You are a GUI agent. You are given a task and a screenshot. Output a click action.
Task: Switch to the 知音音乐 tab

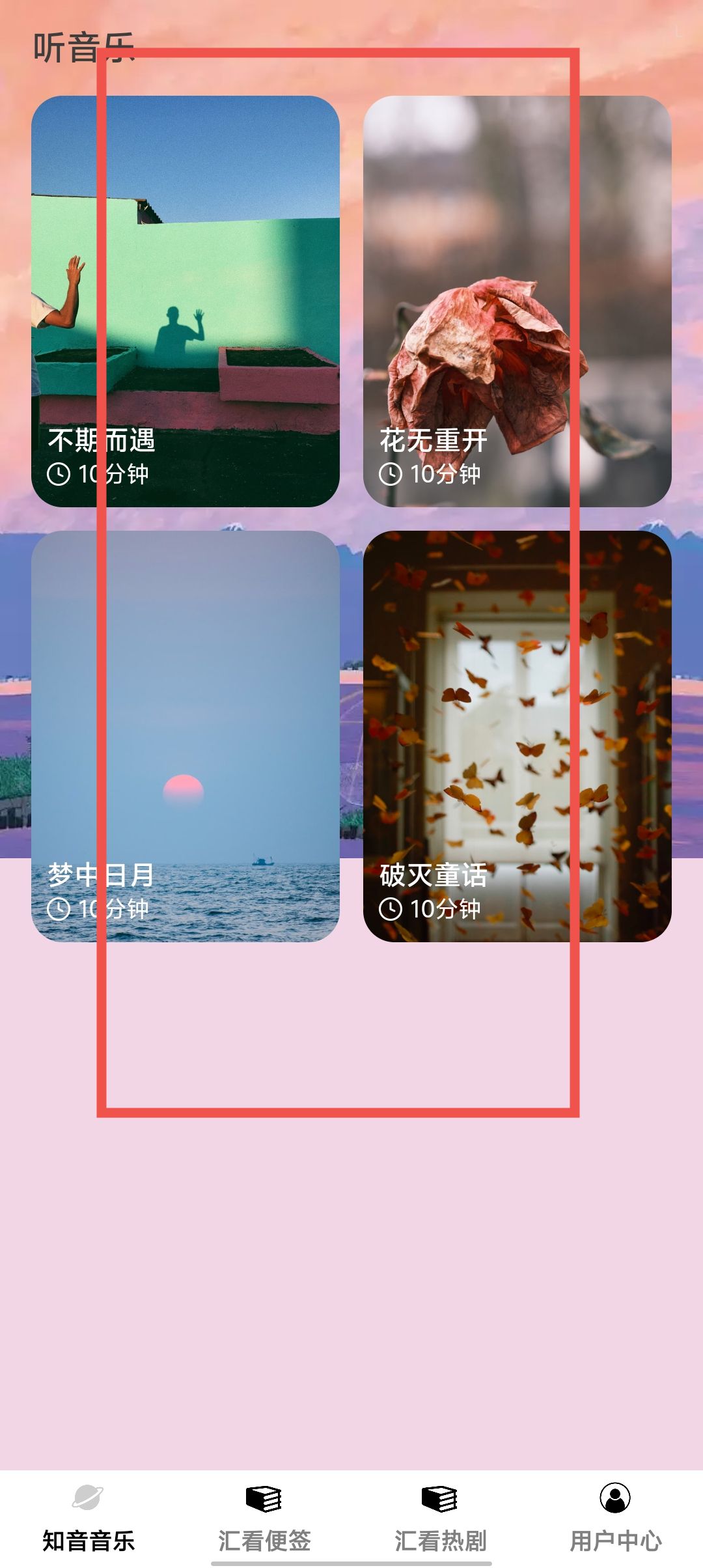88,1518
